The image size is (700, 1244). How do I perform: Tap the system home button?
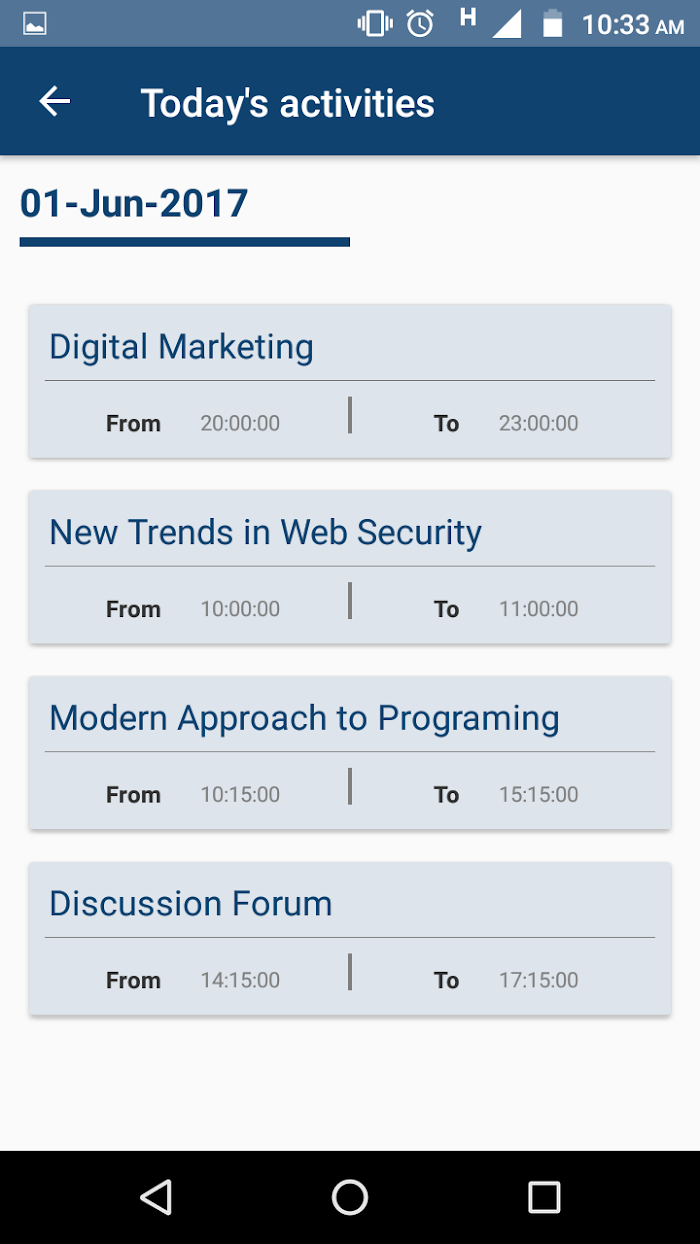click(350, 1197)
